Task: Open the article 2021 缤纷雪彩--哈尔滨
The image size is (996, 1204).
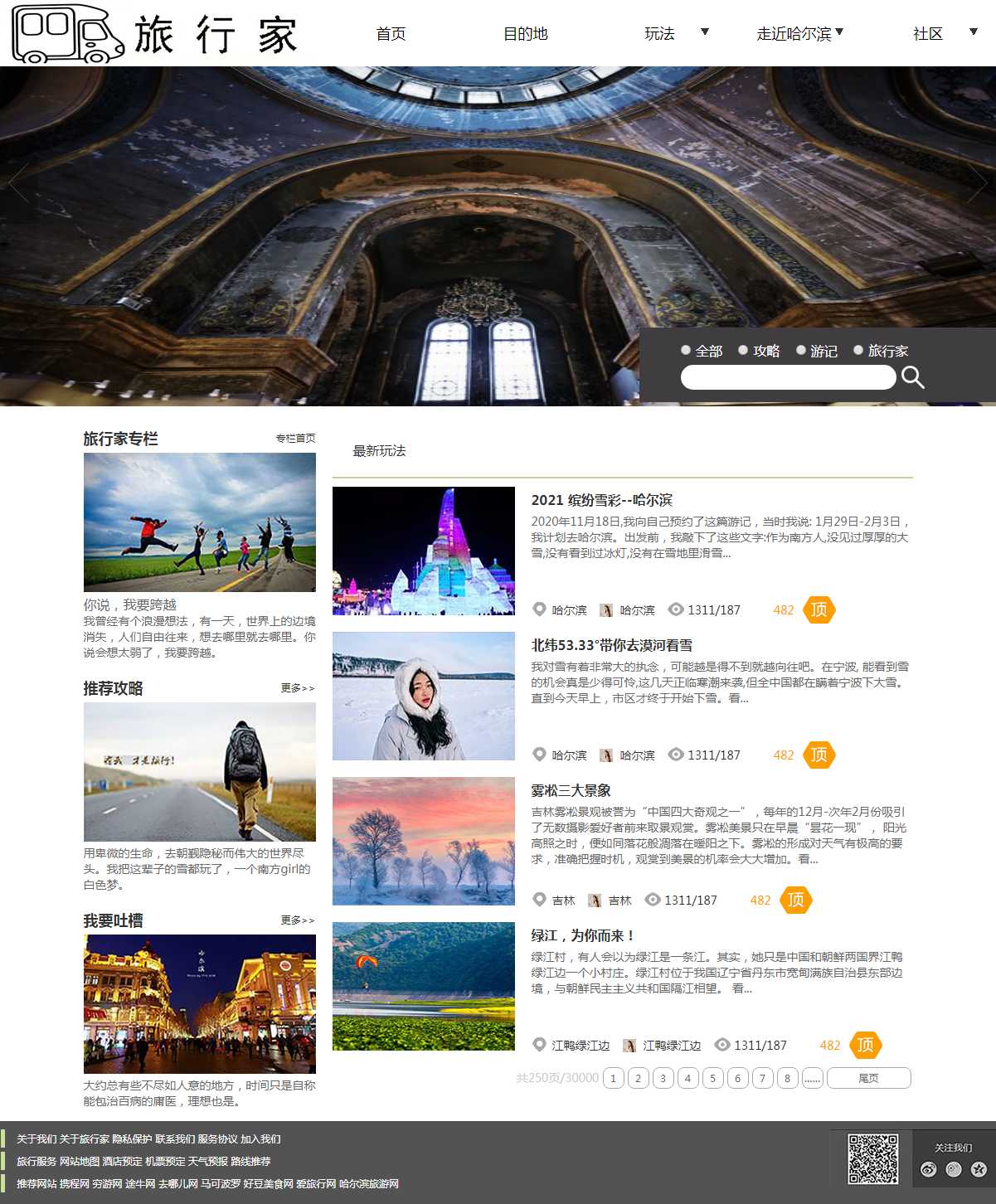Action: (601, 500)
